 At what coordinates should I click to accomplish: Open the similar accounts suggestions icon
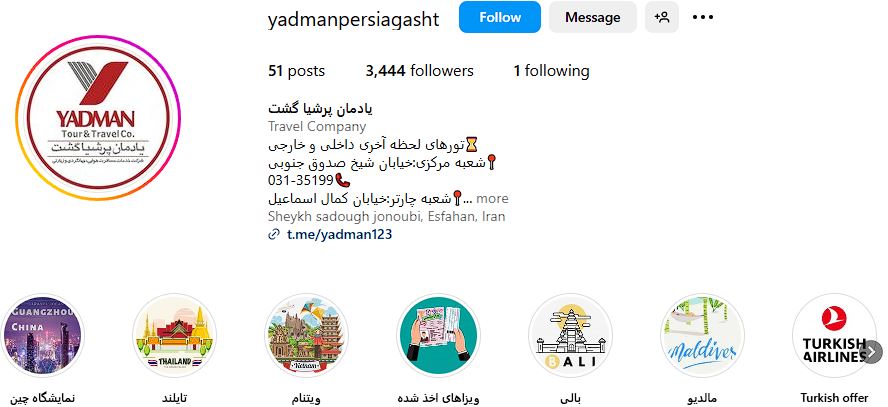tap(661, 17)
